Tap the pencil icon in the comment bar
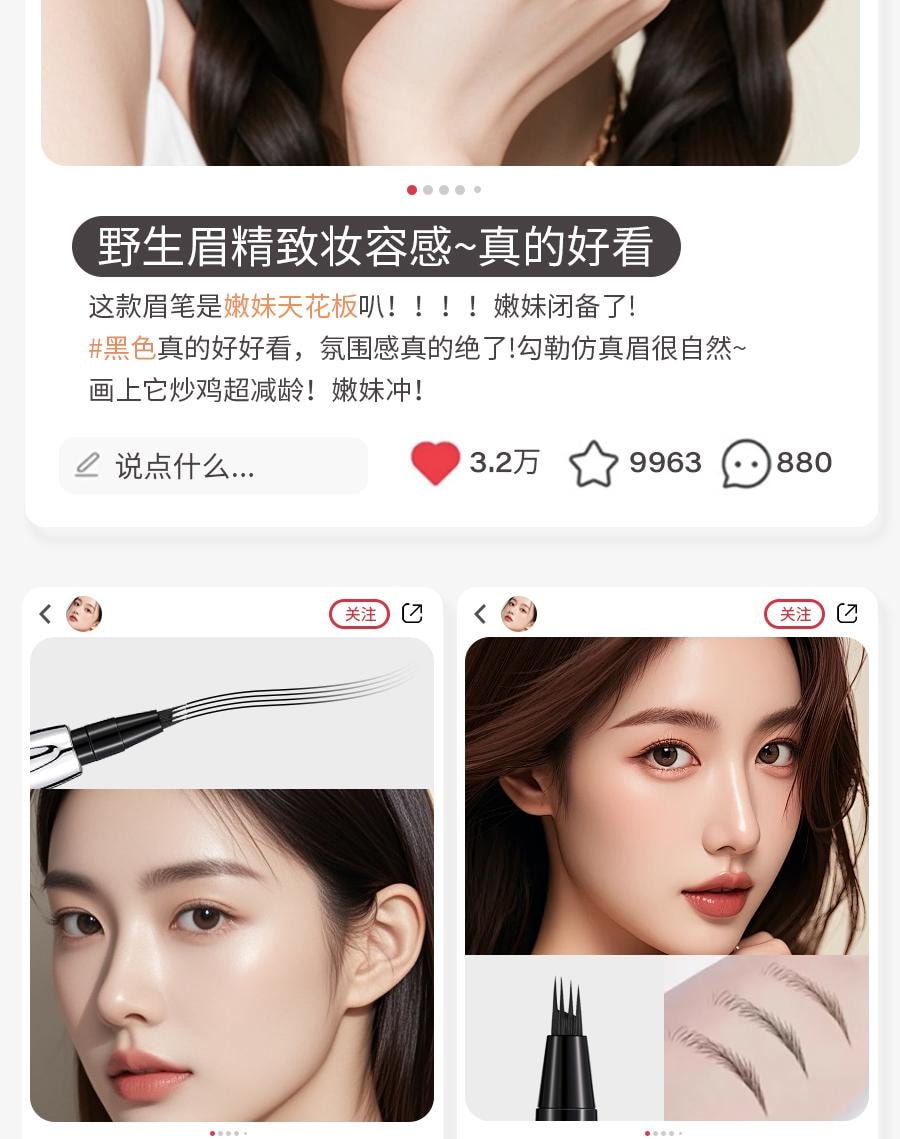 point(88,464)
